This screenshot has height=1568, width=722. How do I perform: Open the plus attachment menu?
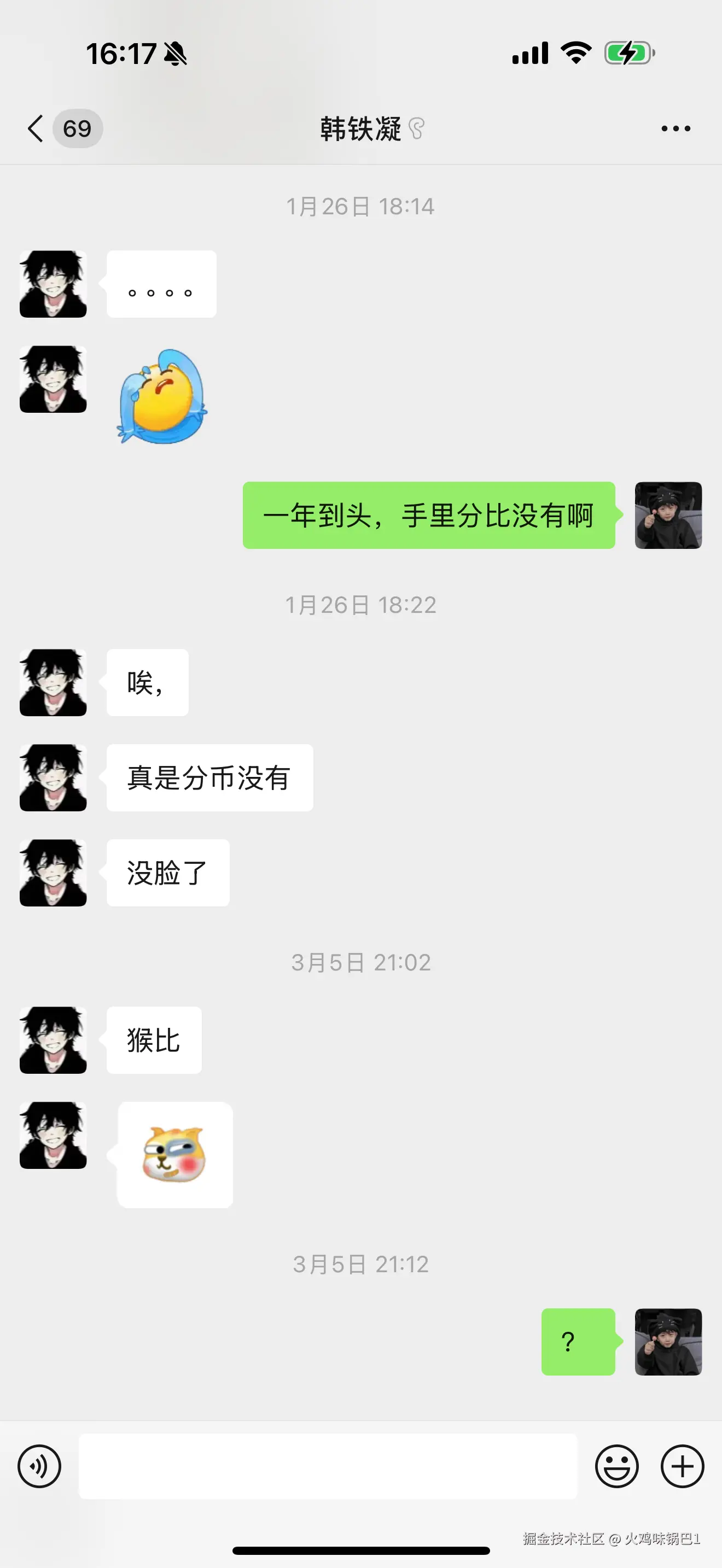point(683,1466)
